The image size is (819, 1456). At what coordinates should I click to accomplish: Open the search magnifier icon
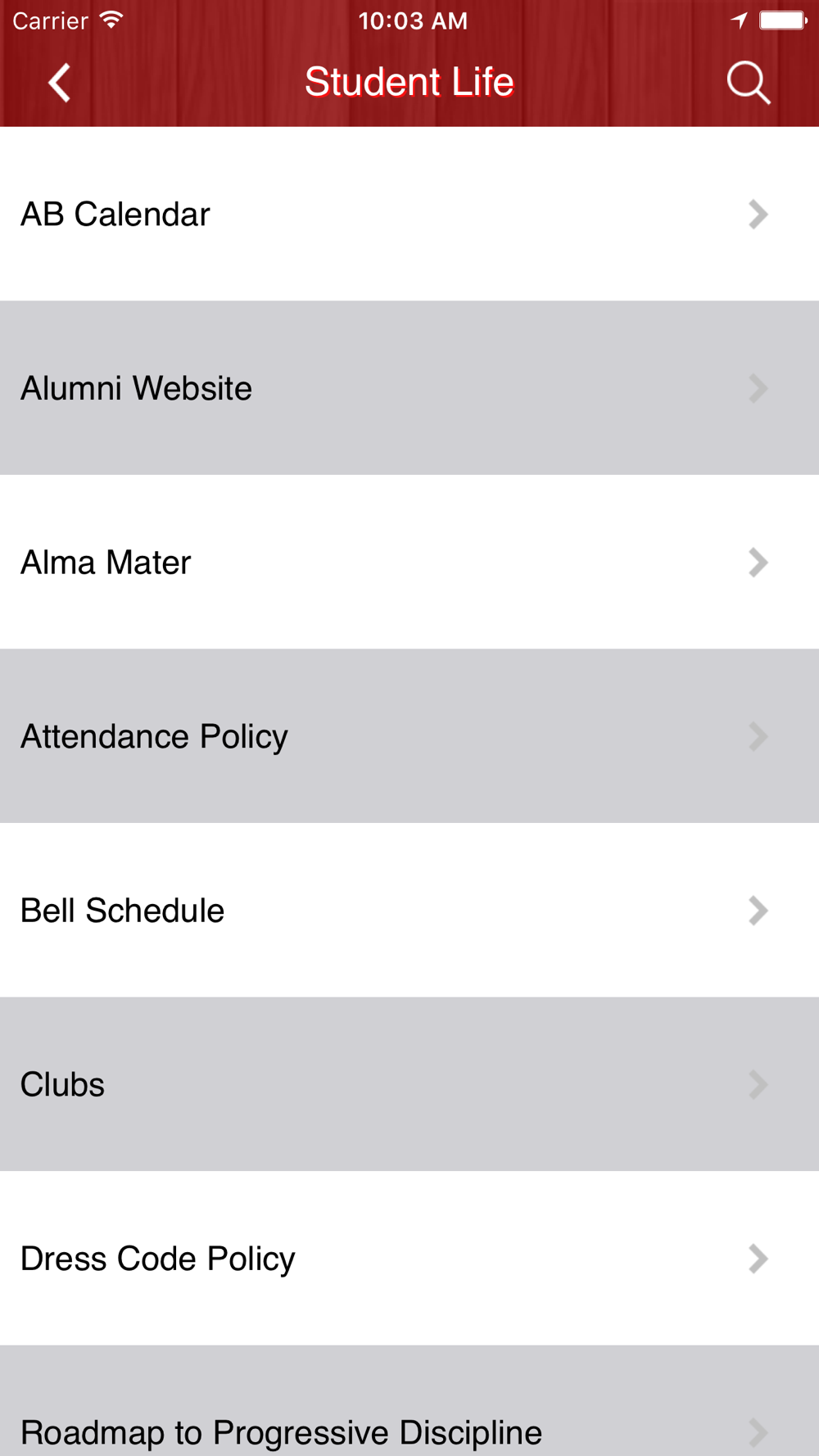(749, 83)
